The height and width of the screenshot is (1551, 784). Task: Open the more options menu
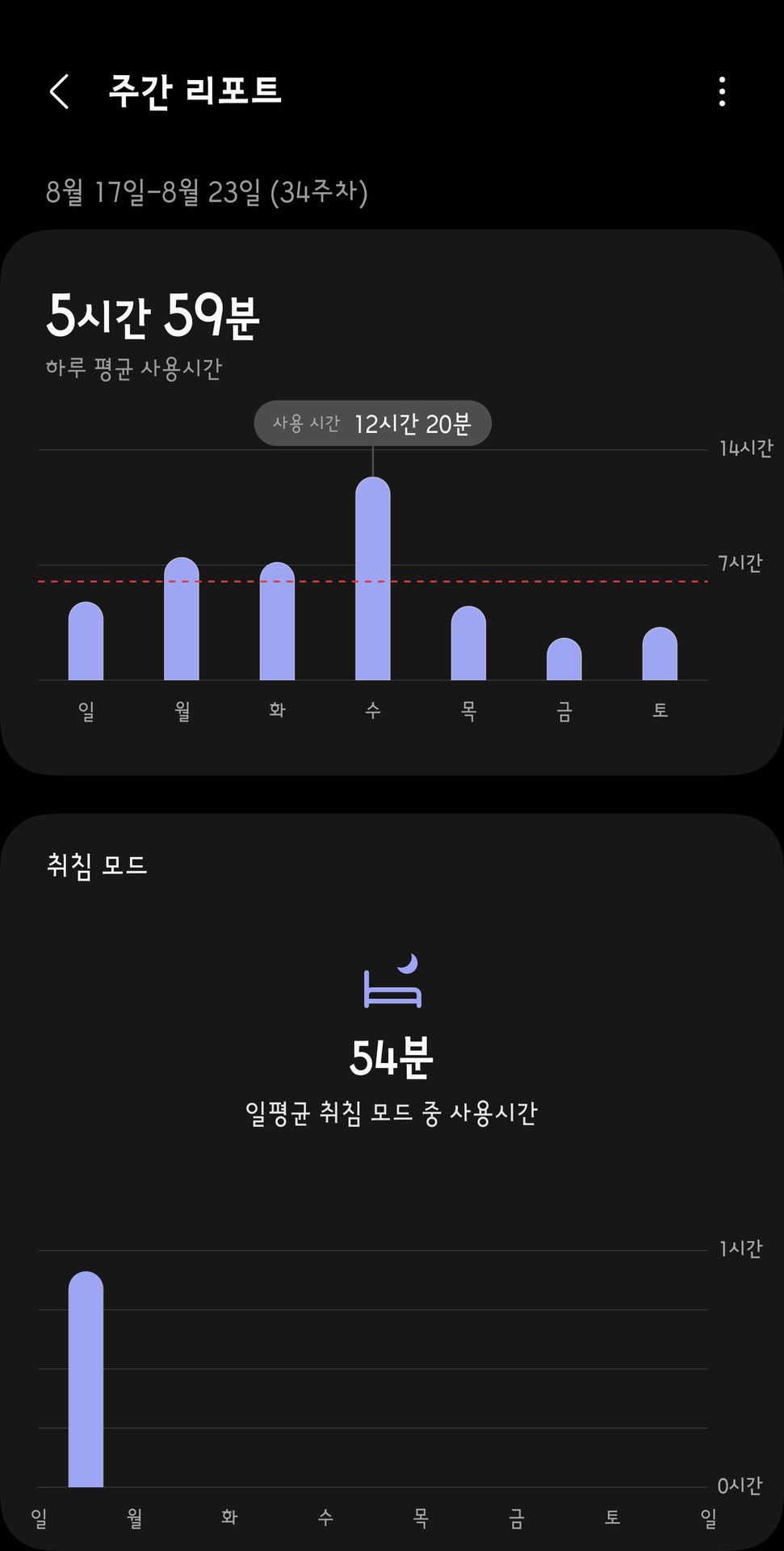[x=722, y=91]
